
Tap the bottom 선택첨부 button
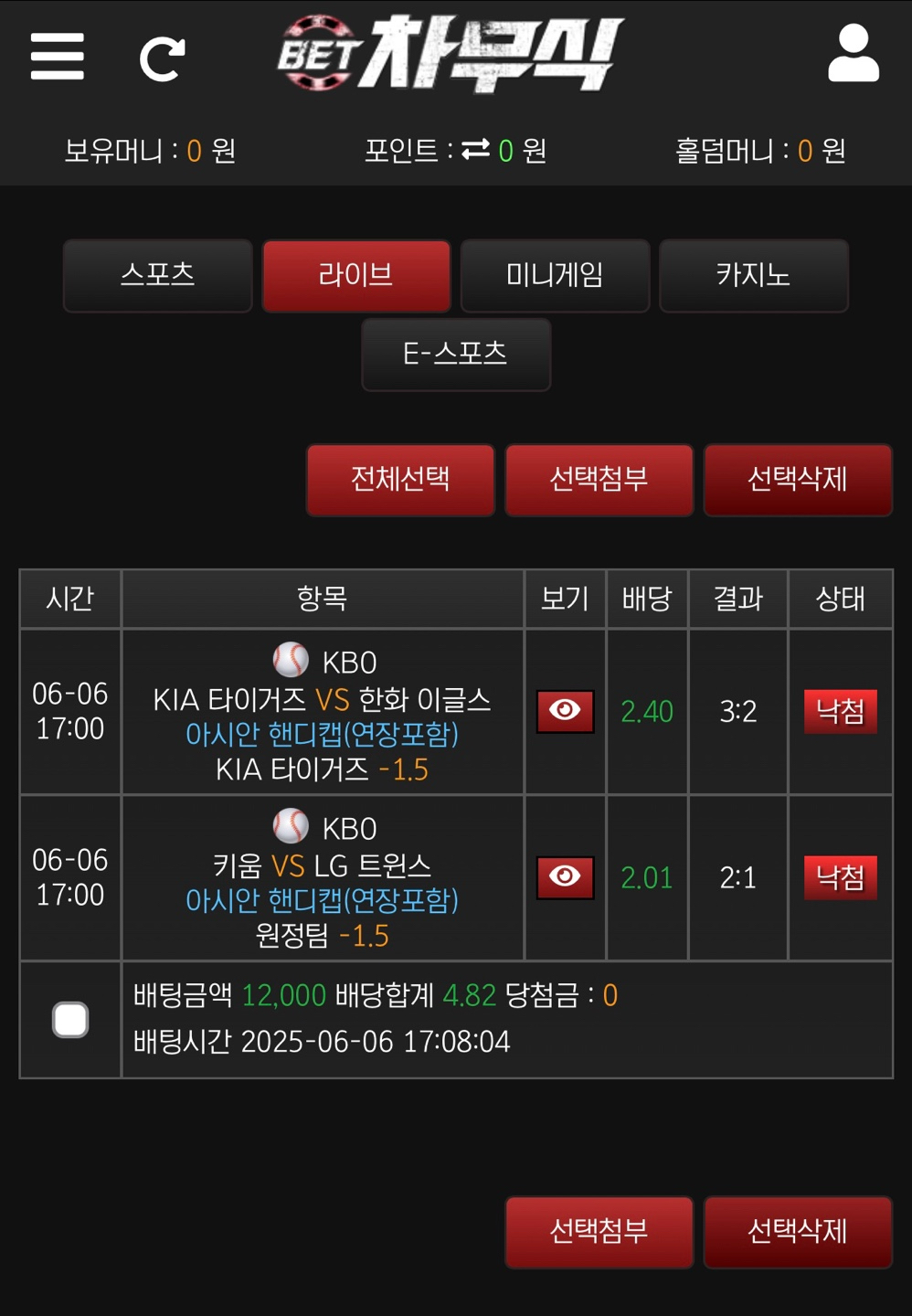(x=599, y=1232)
